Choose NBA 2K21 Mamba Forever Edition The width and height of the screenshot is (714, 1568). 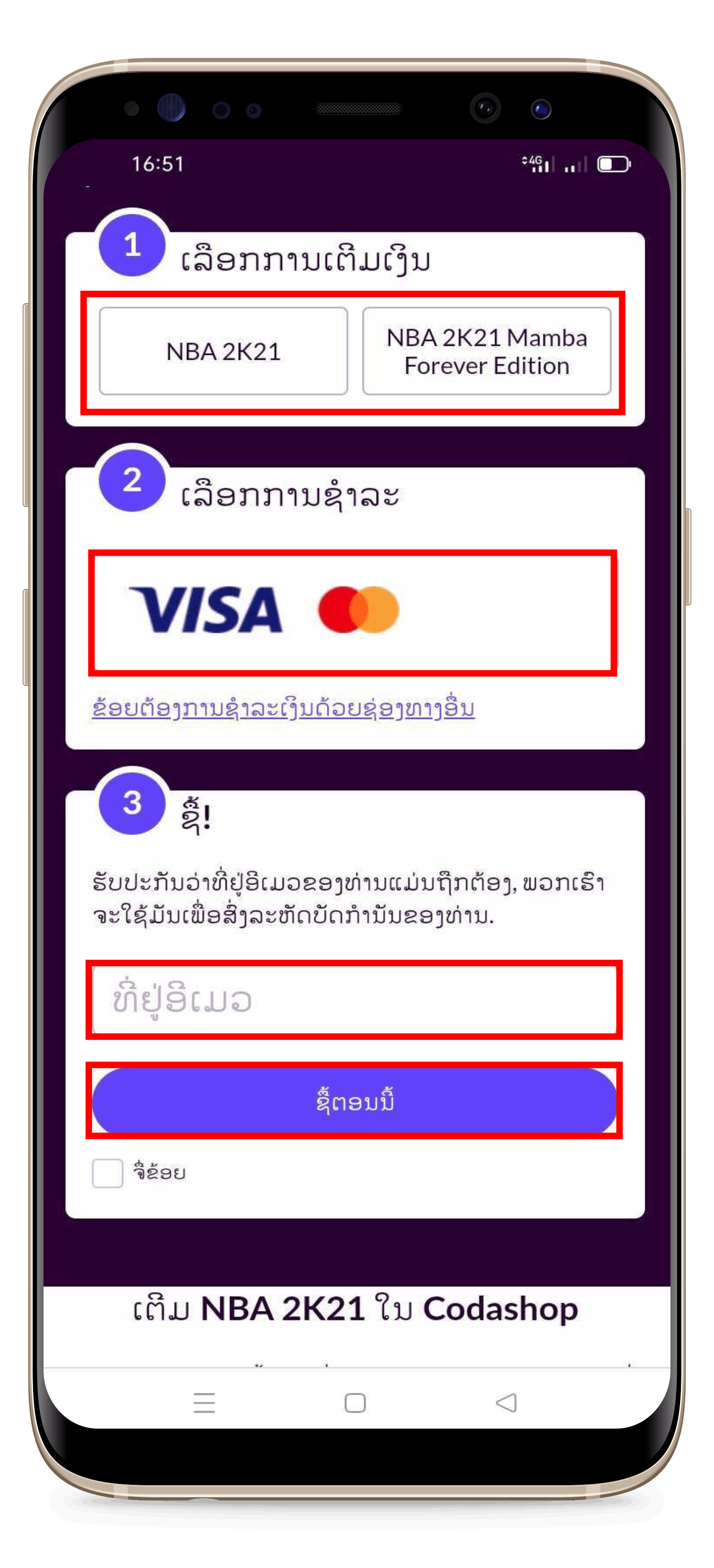[x=487, y=351]
